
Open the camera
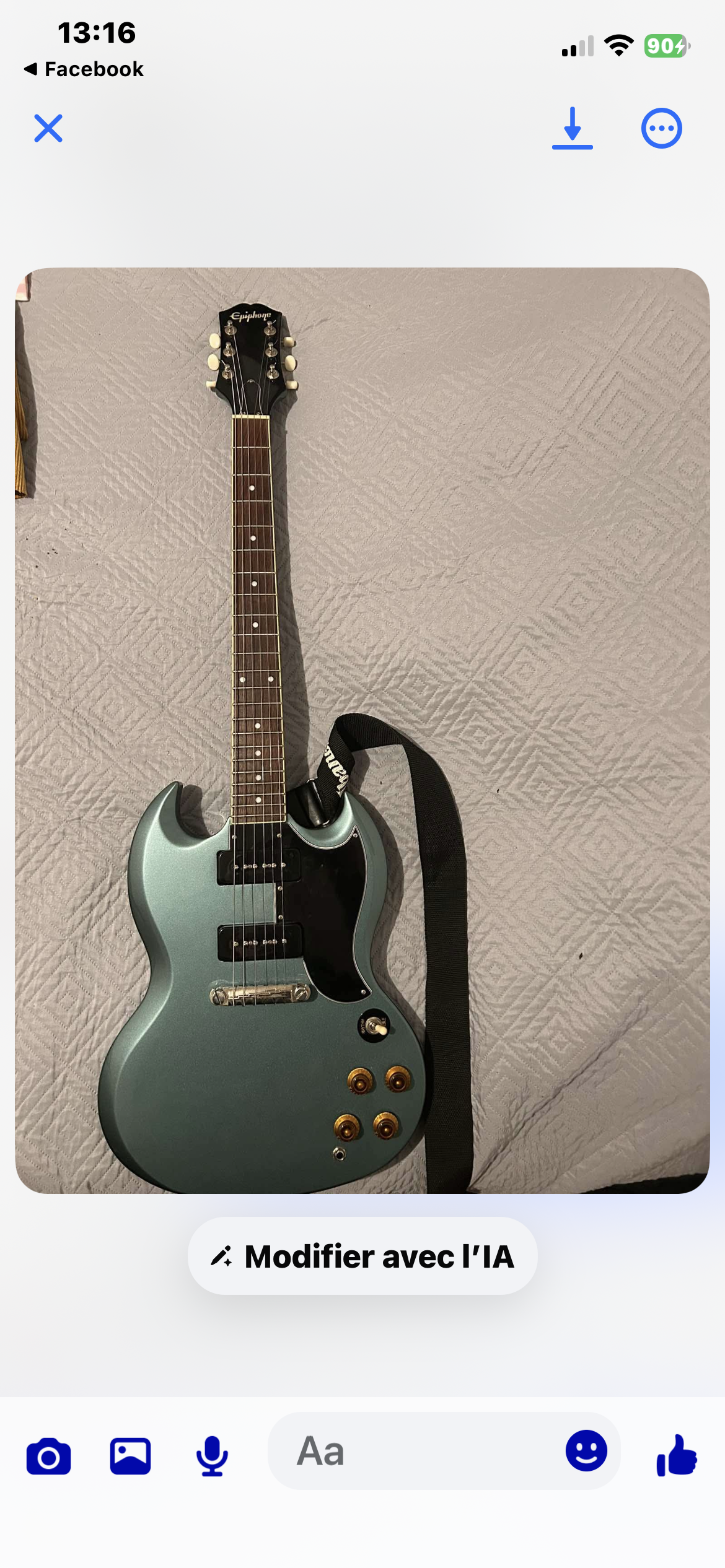click(48, 1456)
